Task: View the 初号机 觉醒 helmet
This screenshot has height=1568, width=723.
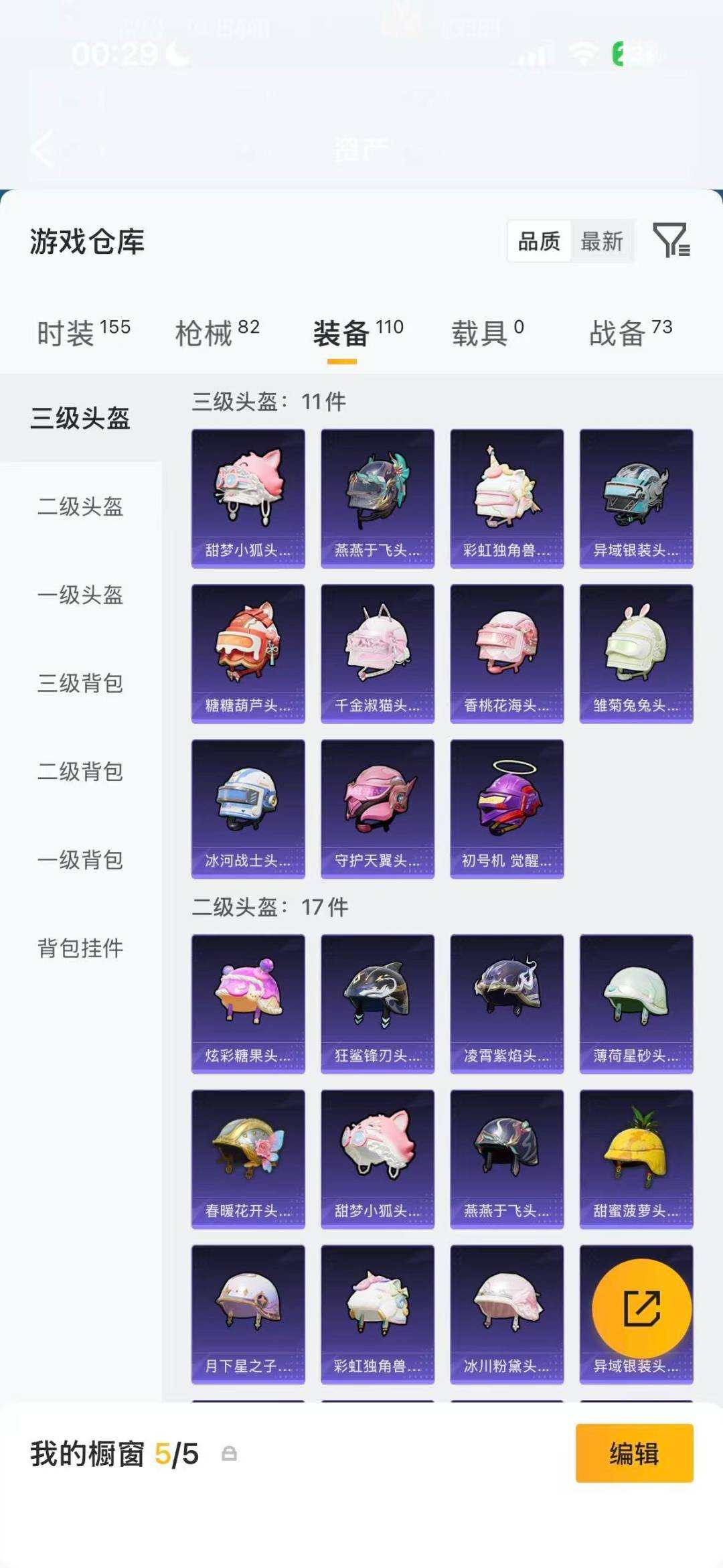Action: coord(507,808)
